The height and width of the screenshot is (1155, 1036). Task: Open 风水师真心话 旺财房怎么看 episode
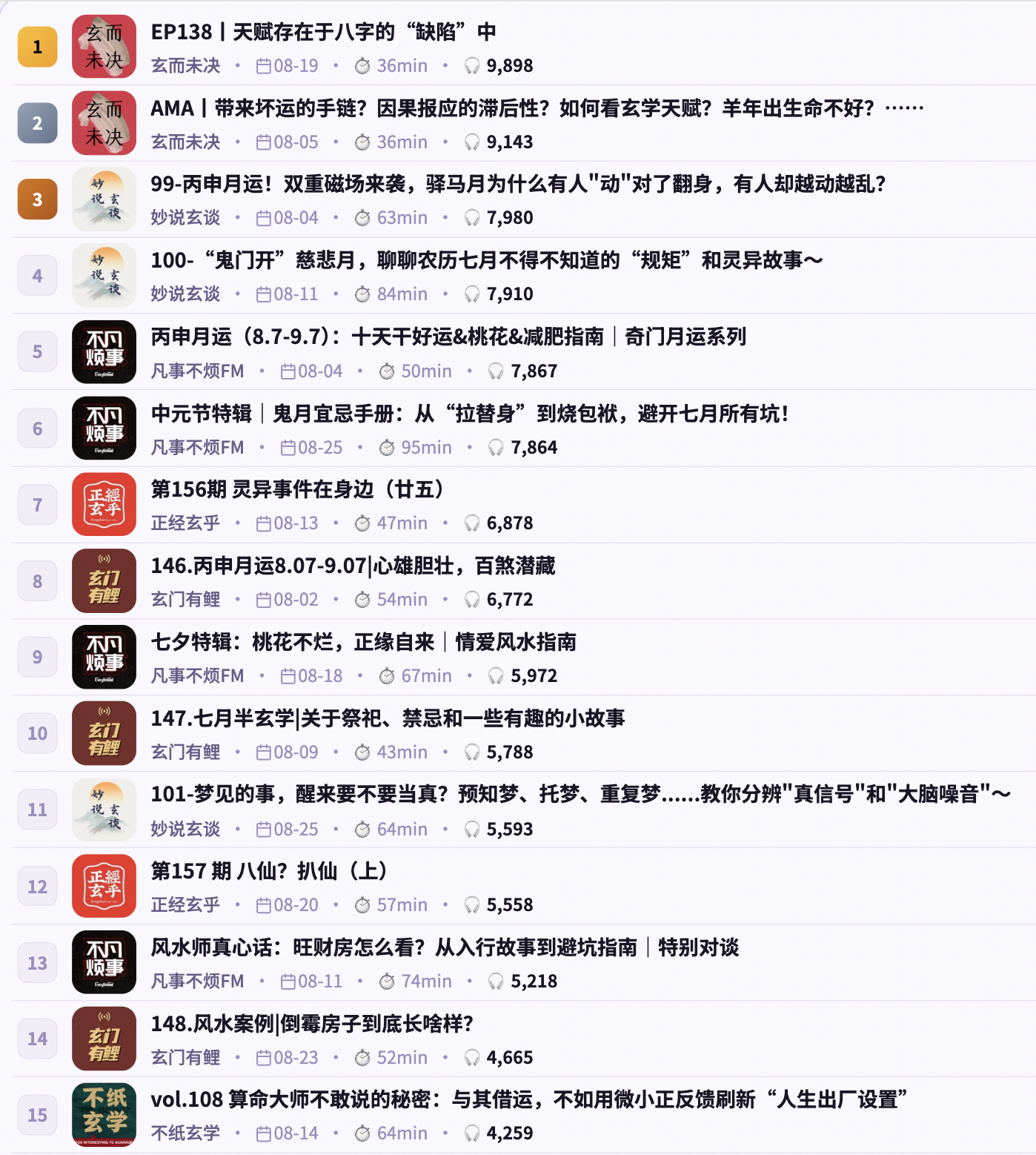point(445,947)
